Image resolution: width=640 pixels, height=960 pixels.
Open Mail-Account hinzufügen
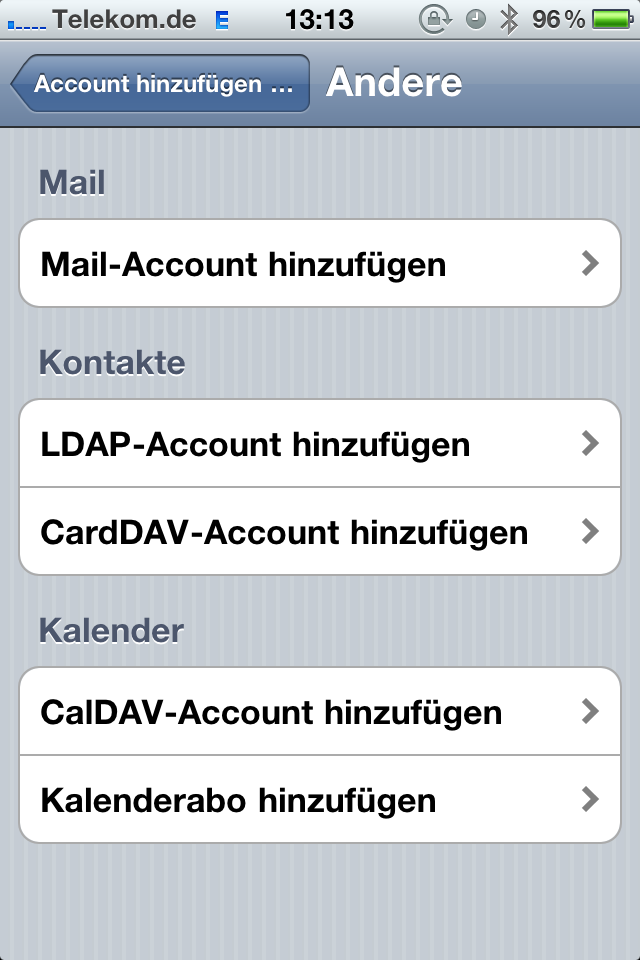pos(320,264)
